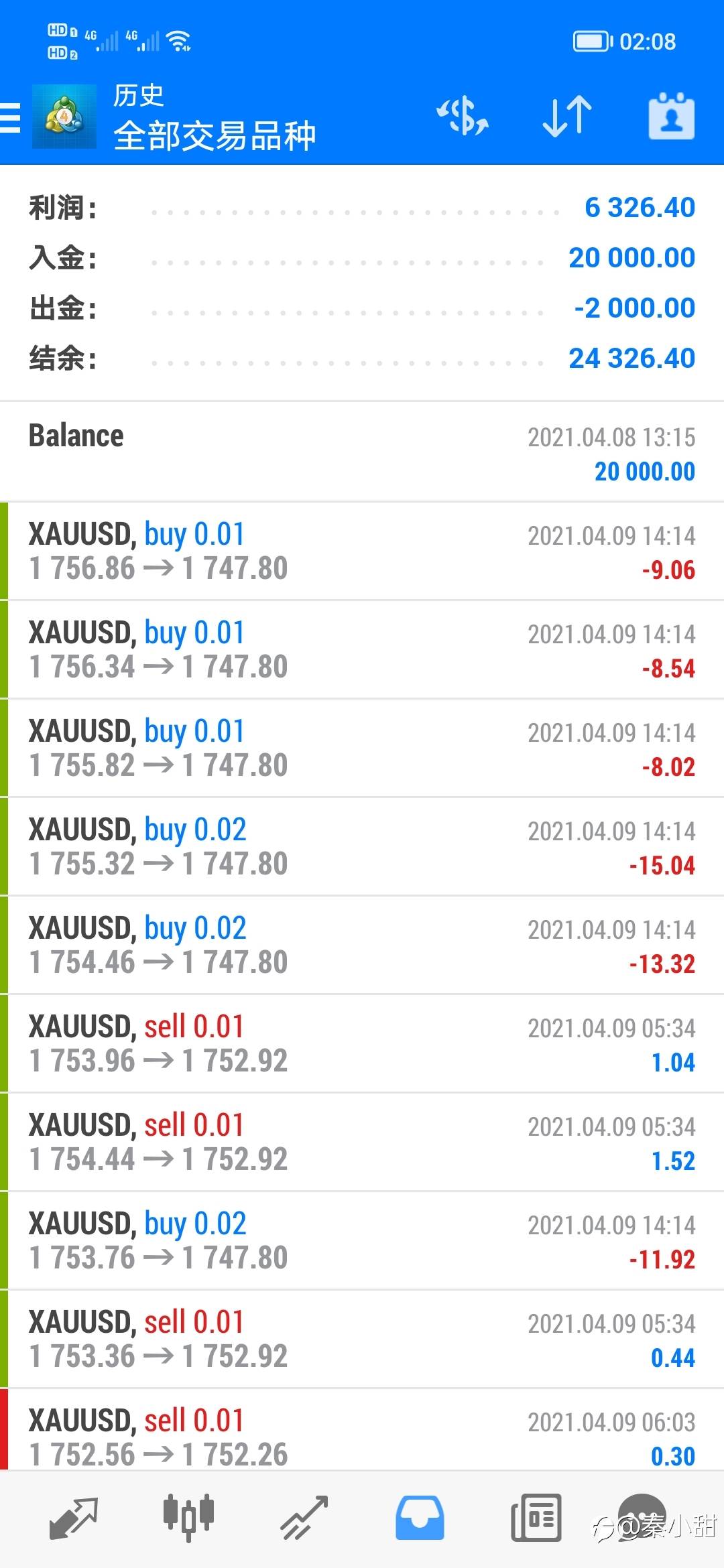Viewport: 724px width, 1568px height.
Task: Open the Balance 20 000.00 deposit entry
Action: pyautogui.click(x=362, y=452)
